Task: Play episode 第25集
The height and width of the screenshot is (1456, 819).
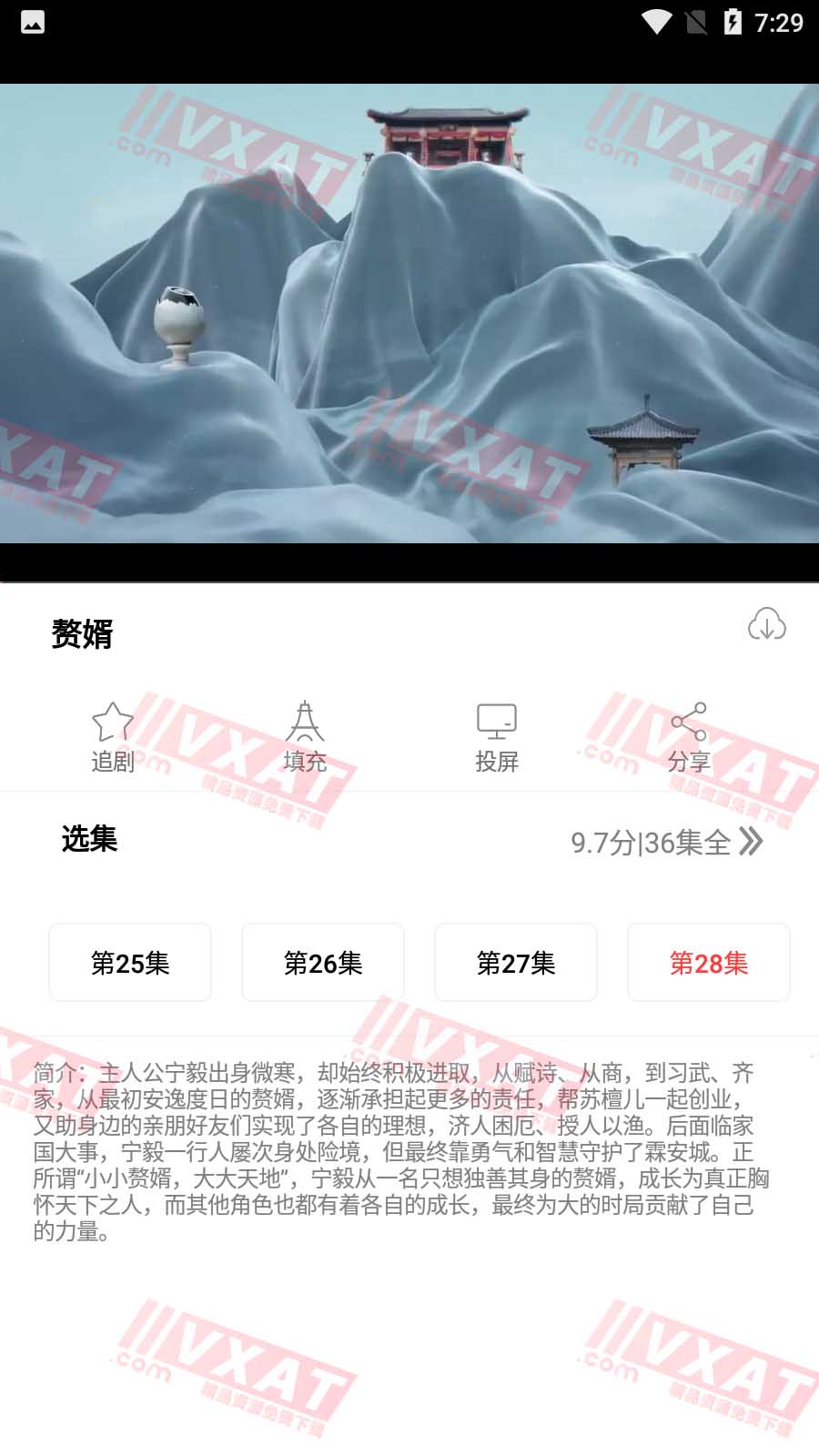Action: (130, 963)
